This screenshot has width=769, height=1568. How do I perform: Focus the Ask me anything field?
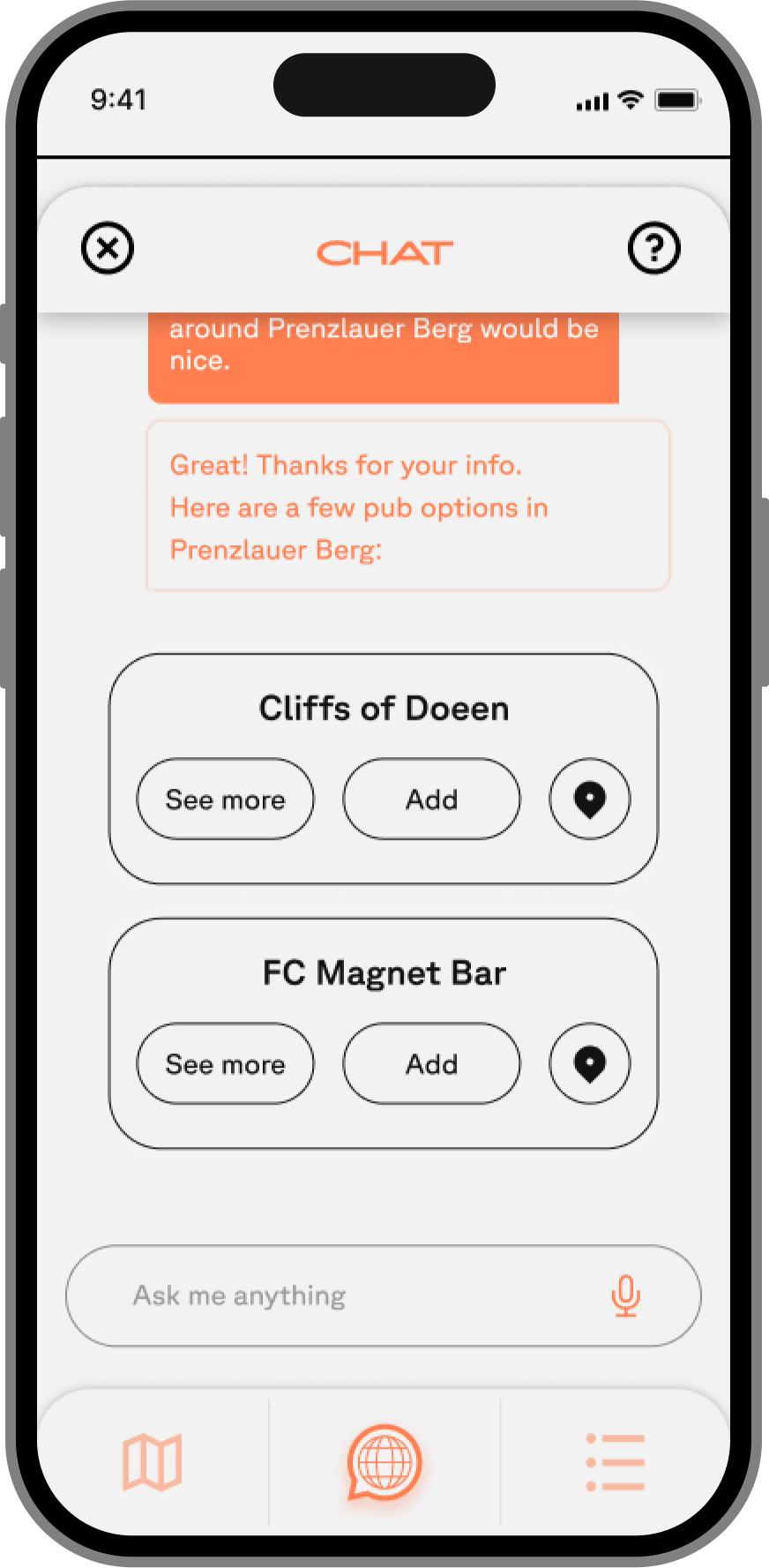(x=384, y=1295)
